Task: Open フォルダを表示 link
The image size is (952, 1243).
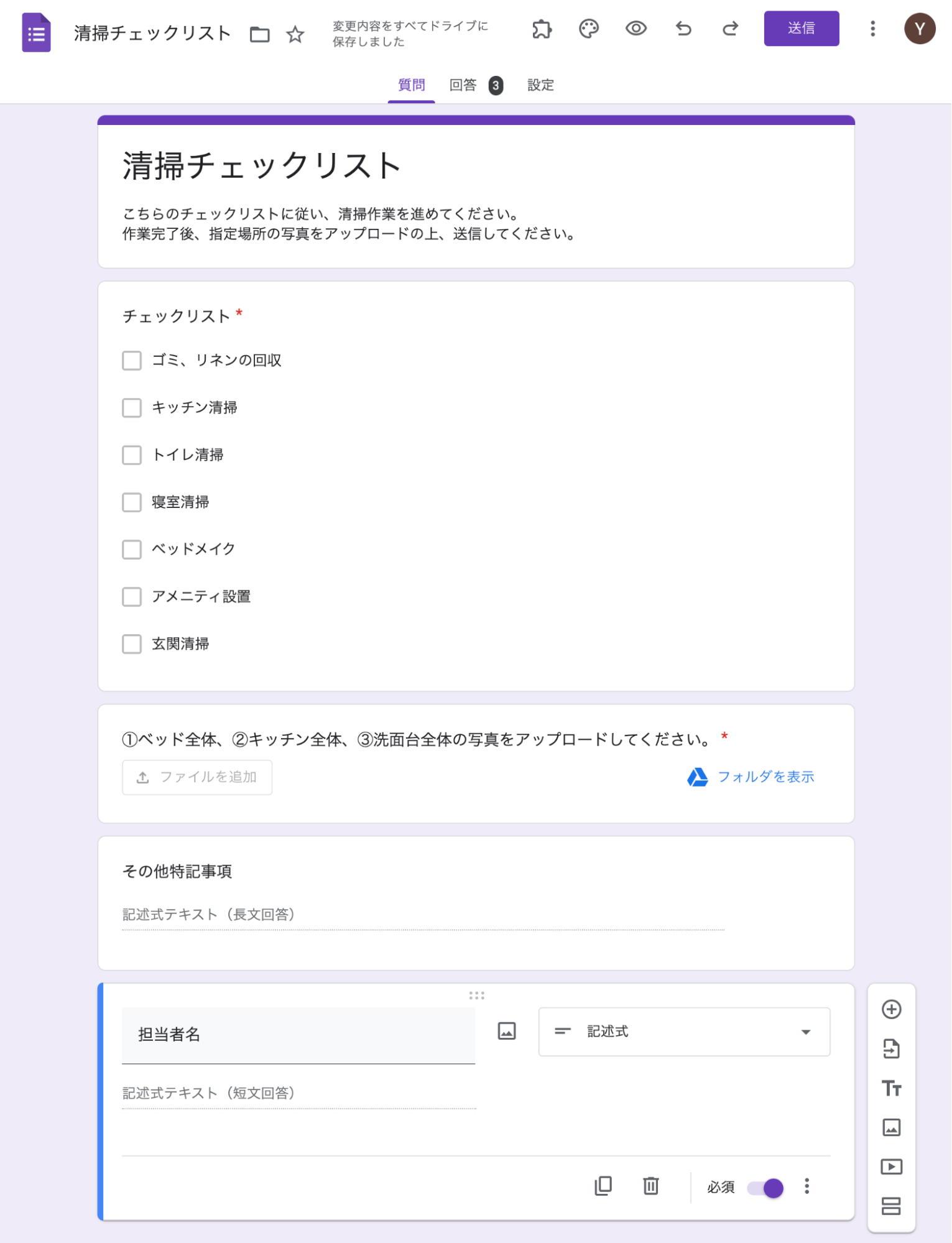Action: [765, 777]
